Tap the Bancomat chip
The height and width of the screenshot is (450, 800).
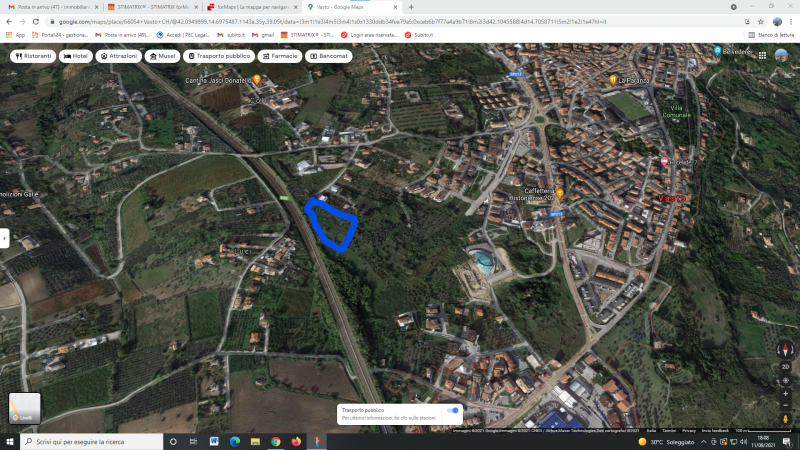[x=332, y=56]
